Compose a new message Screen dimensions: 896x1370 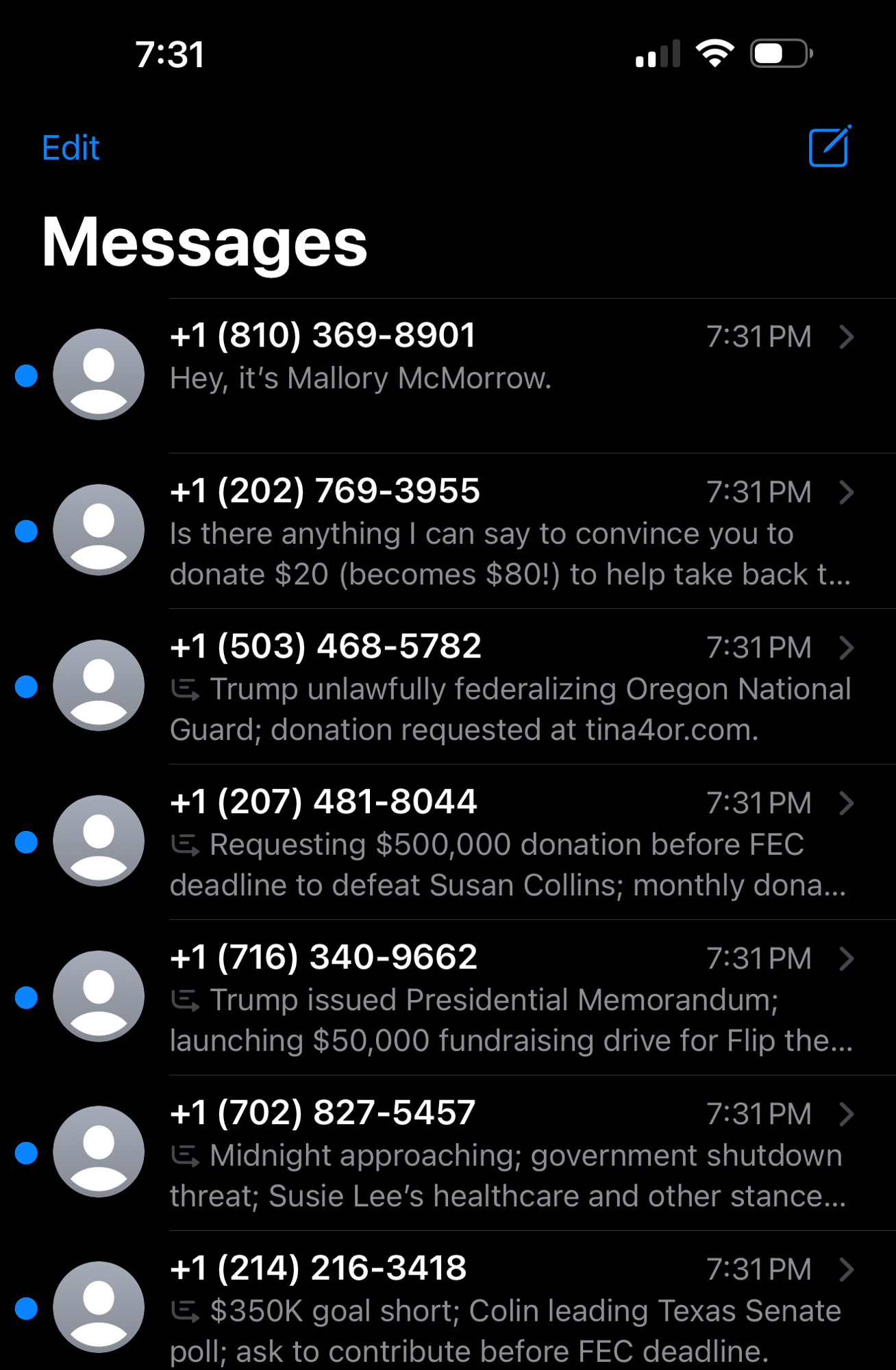829,147
